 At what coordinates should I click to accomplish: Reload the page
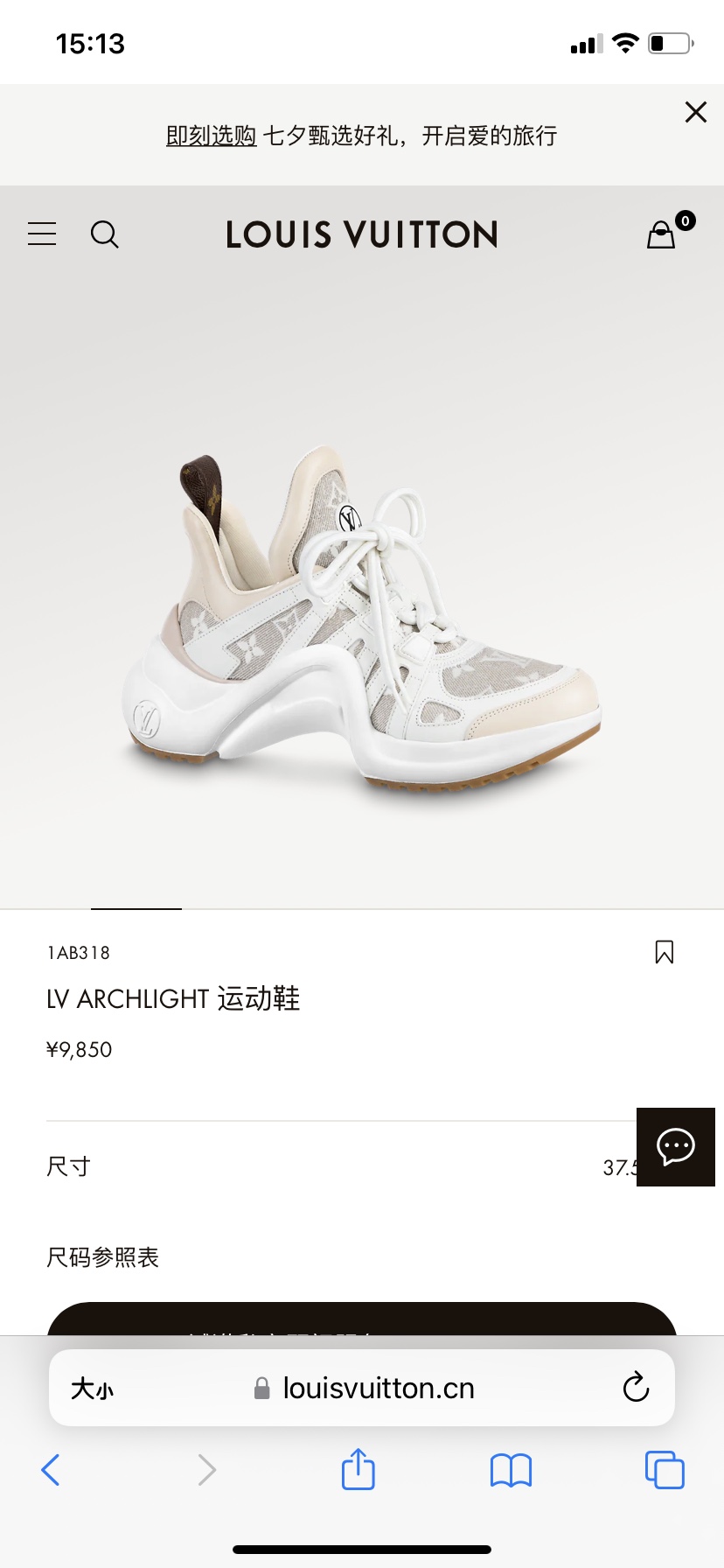[x=636, y=1388]
